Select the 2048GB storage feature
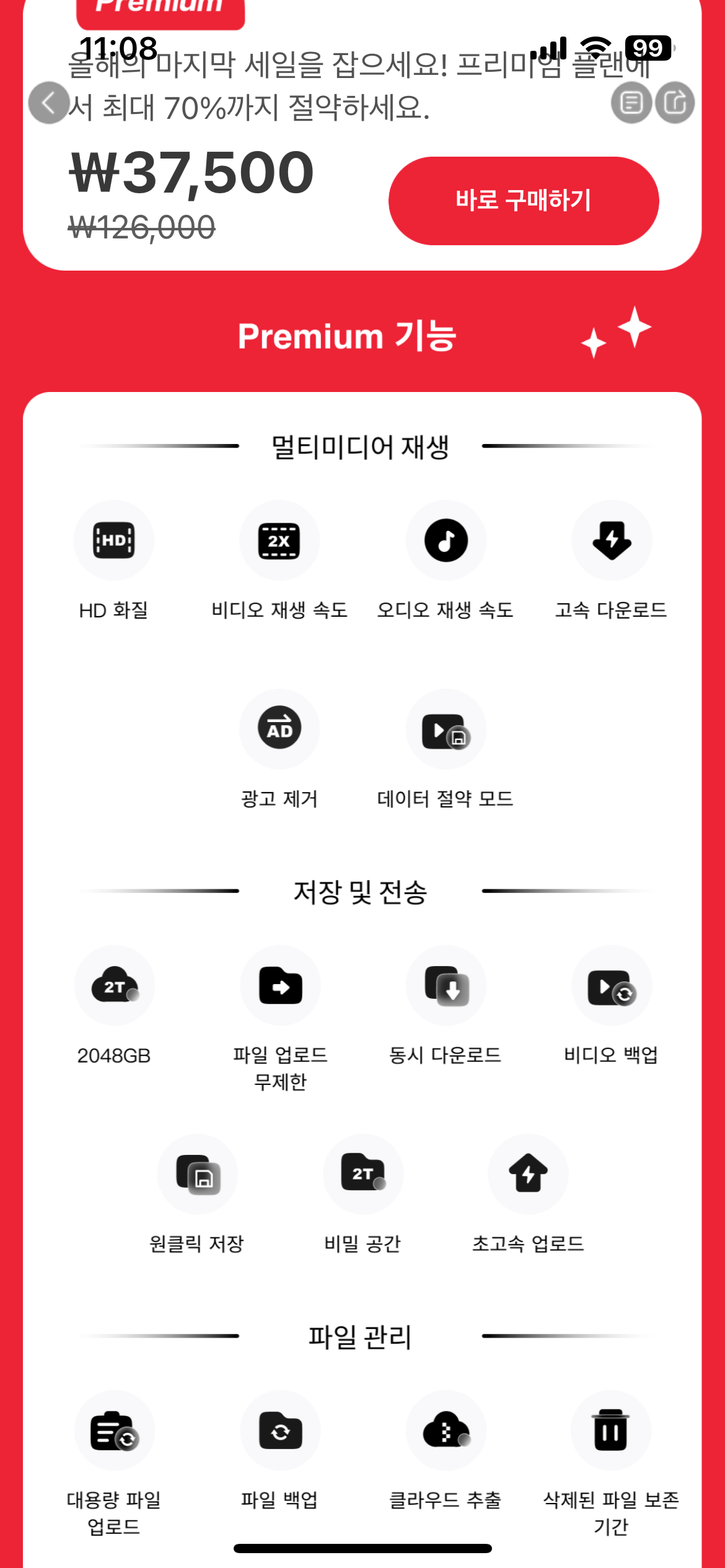725x1568 pixels. (x=114, y=1006)
